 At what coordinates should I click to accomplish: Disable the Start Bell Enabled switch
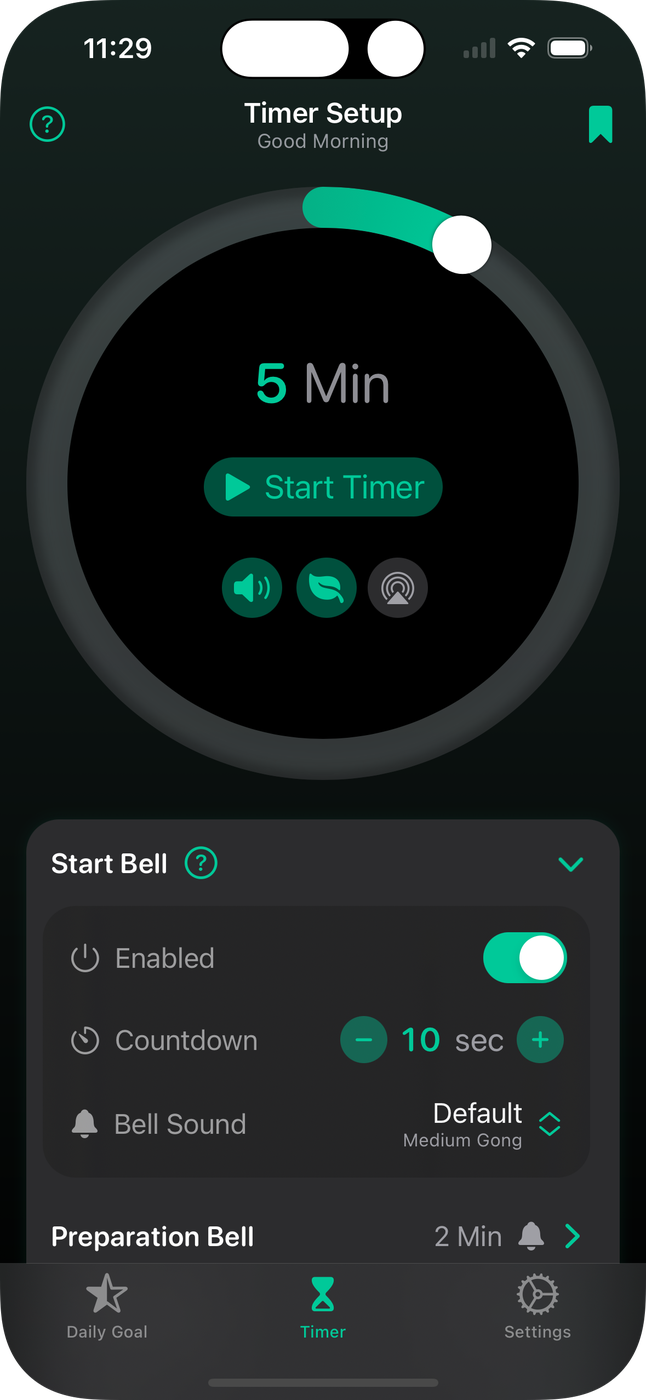[x=525, y=959]
